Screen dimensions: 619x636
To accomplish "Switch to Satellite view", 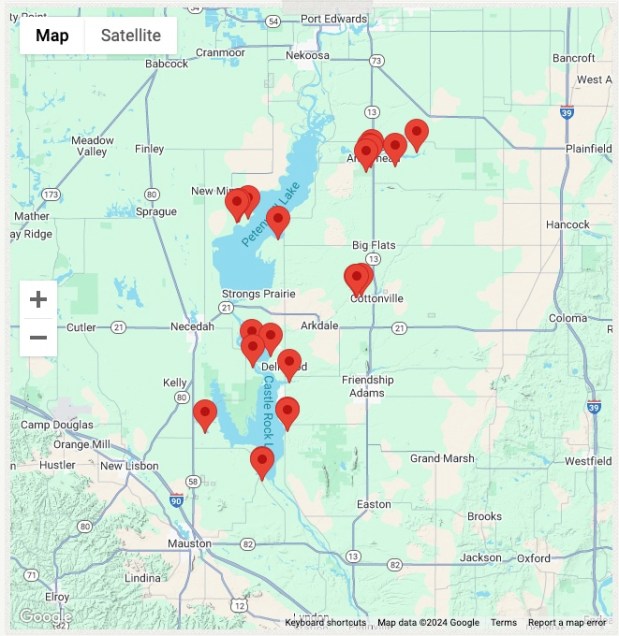I will pos(130,36).
